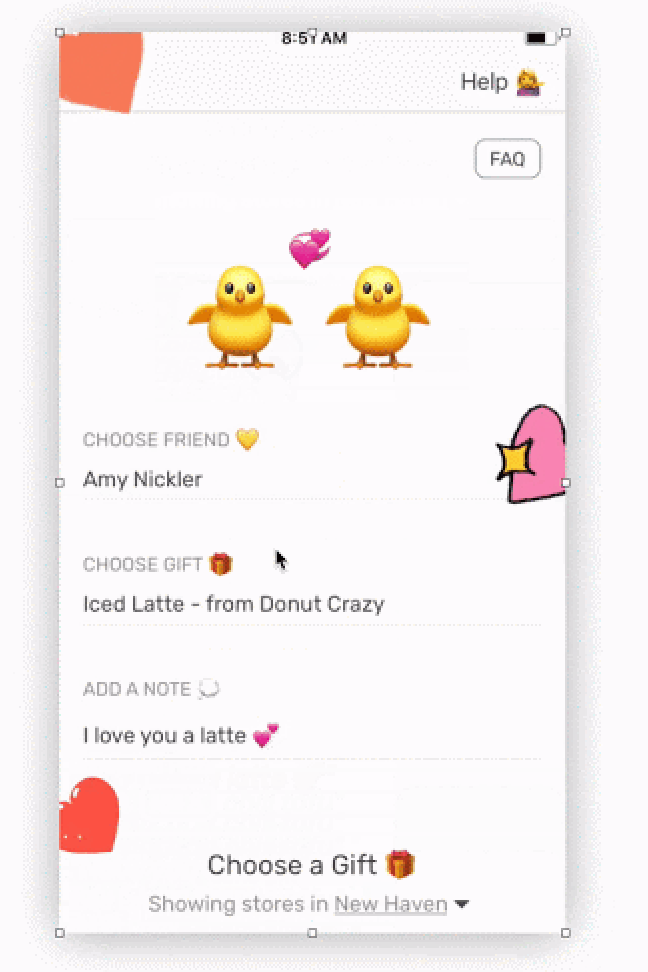Screen dimensions: 648x972
Task: Edit the Iced Latte gift selection
Action: (233, 604)
